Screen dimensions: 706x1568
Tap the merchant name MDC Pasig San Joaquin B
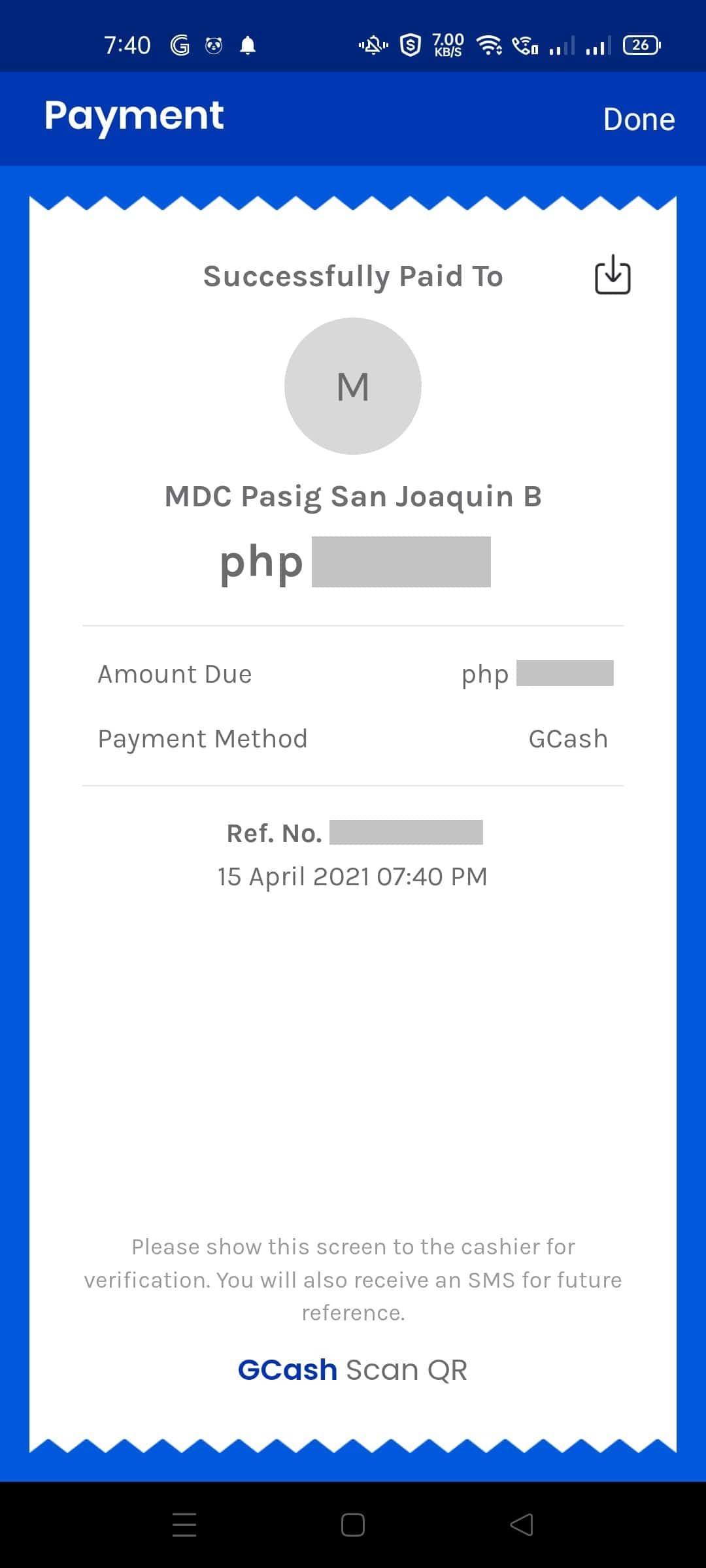tap(353, 496)
